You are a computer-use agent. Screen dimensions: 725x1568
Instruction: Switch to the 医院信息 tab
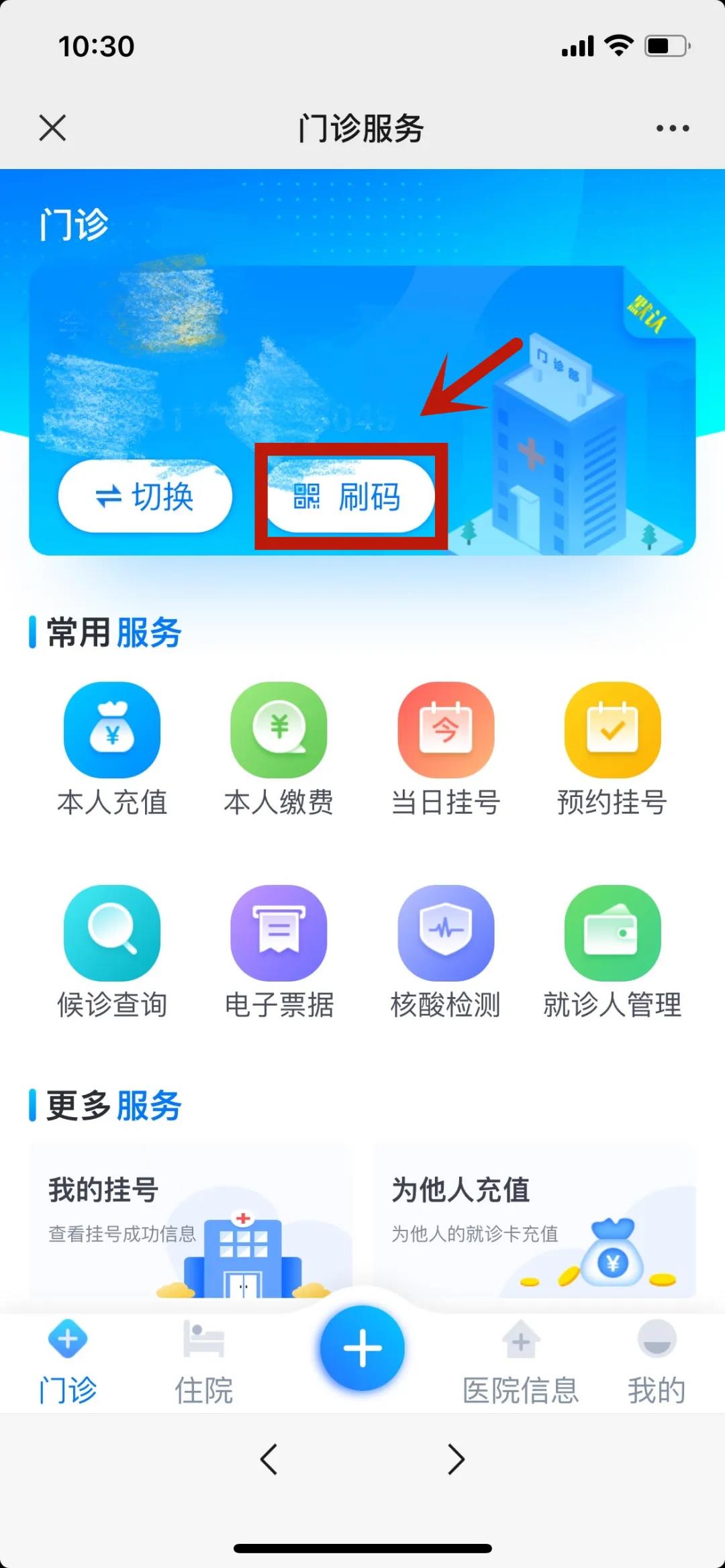521,1362
